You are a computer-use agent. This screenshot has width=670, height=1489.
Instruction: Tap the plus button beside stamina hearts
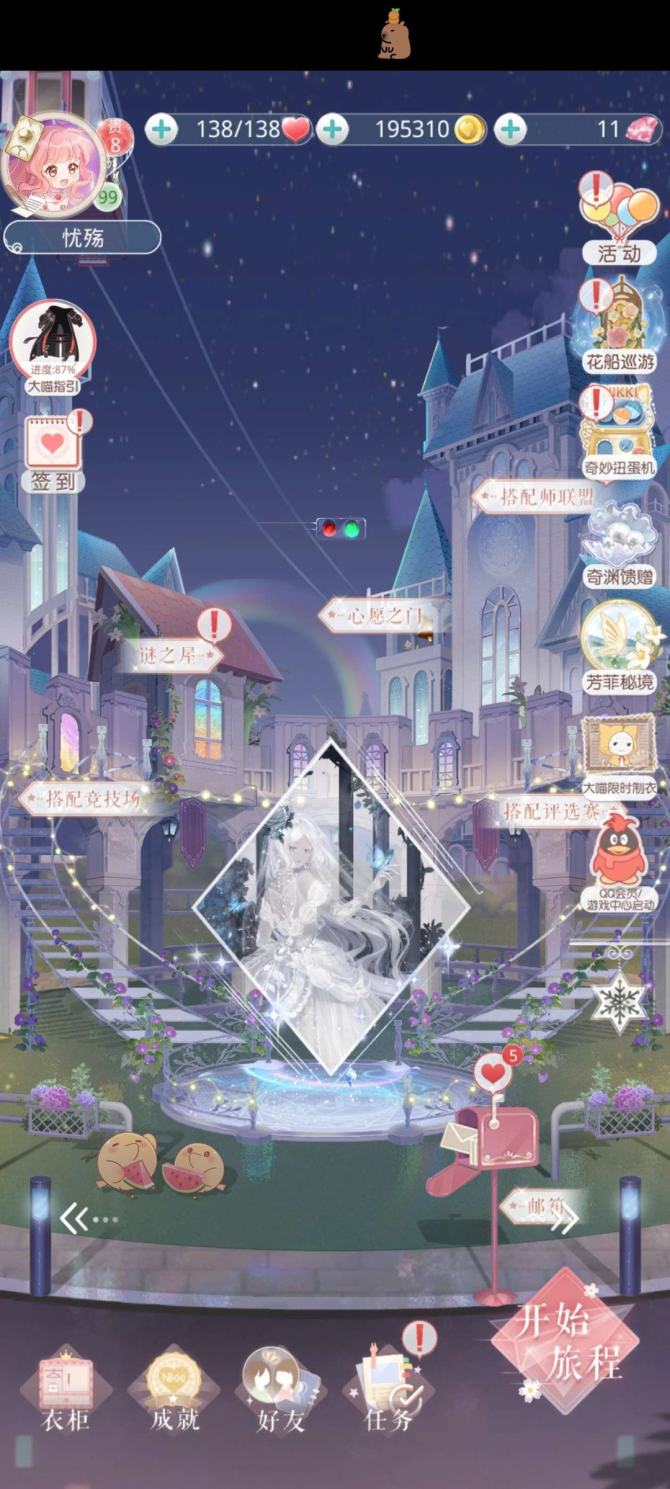[161, 129]
